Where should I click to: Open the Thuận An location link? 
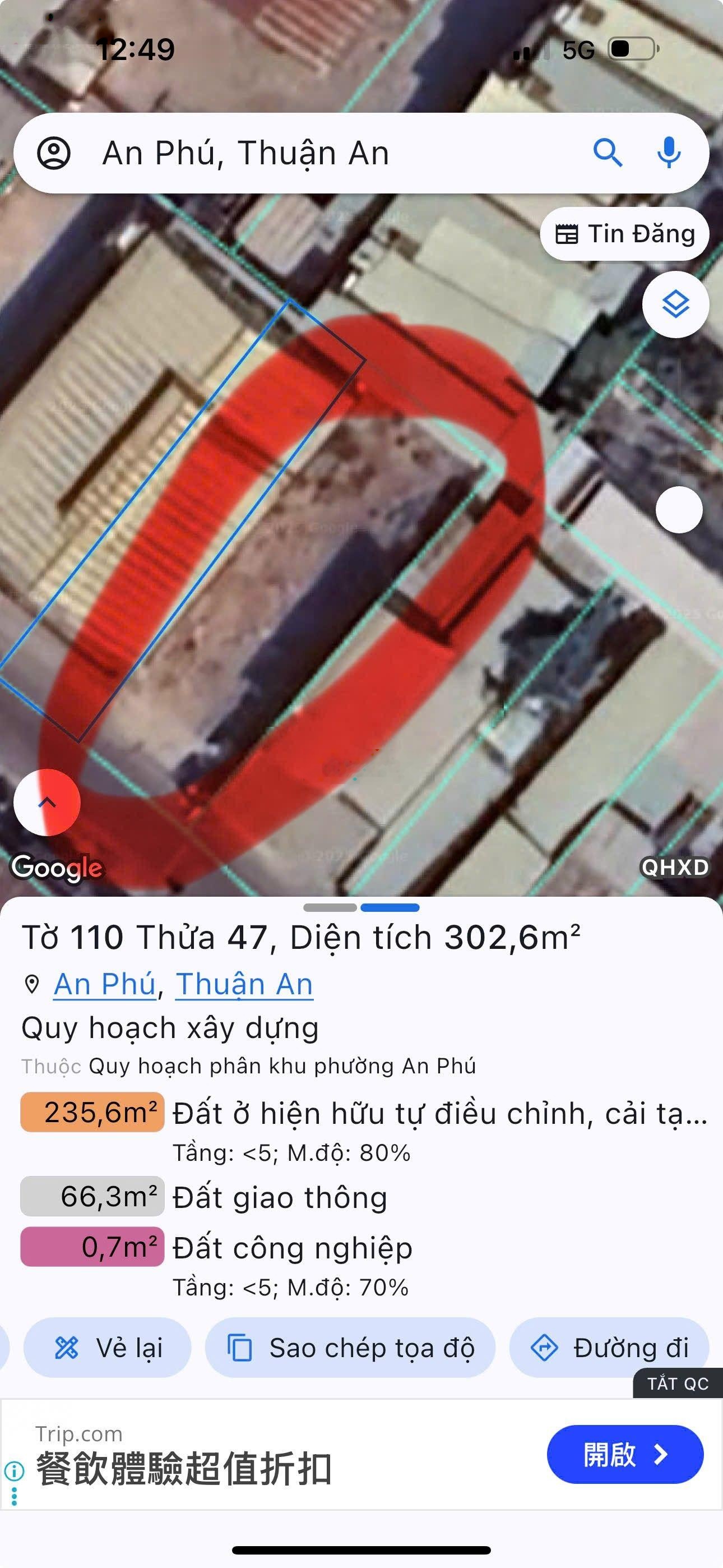(244, 984)
